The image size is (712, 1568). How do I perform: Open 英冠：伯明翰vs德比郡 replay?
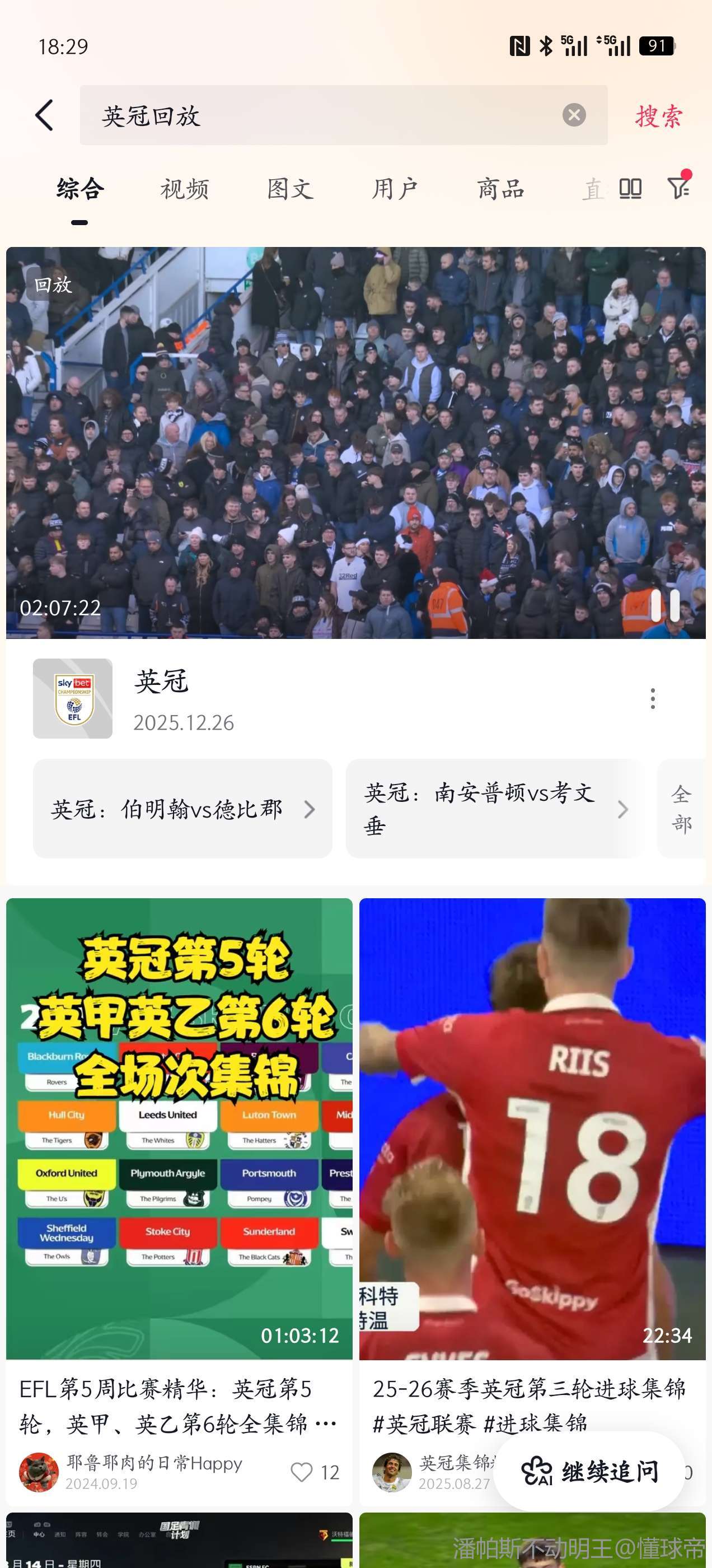tap(182, 808)
